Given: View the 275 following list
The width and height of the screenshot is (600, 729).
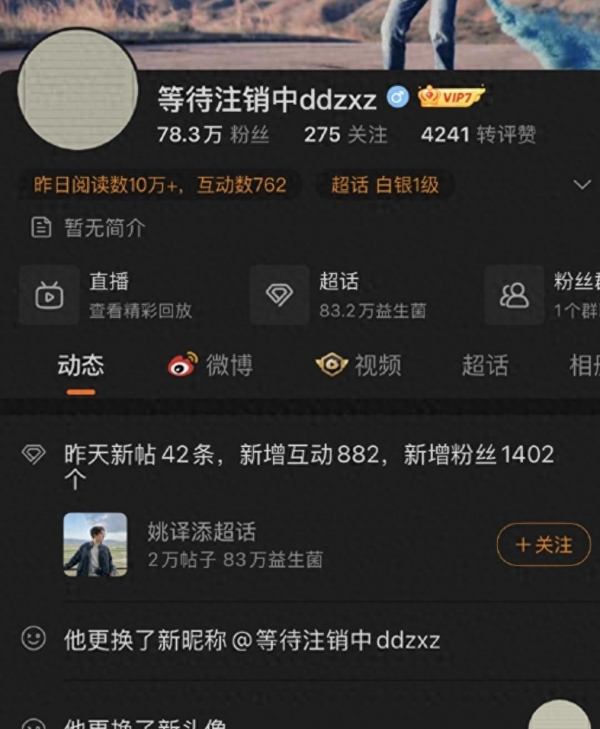Looking at the screenshot, I should [345, 134].
